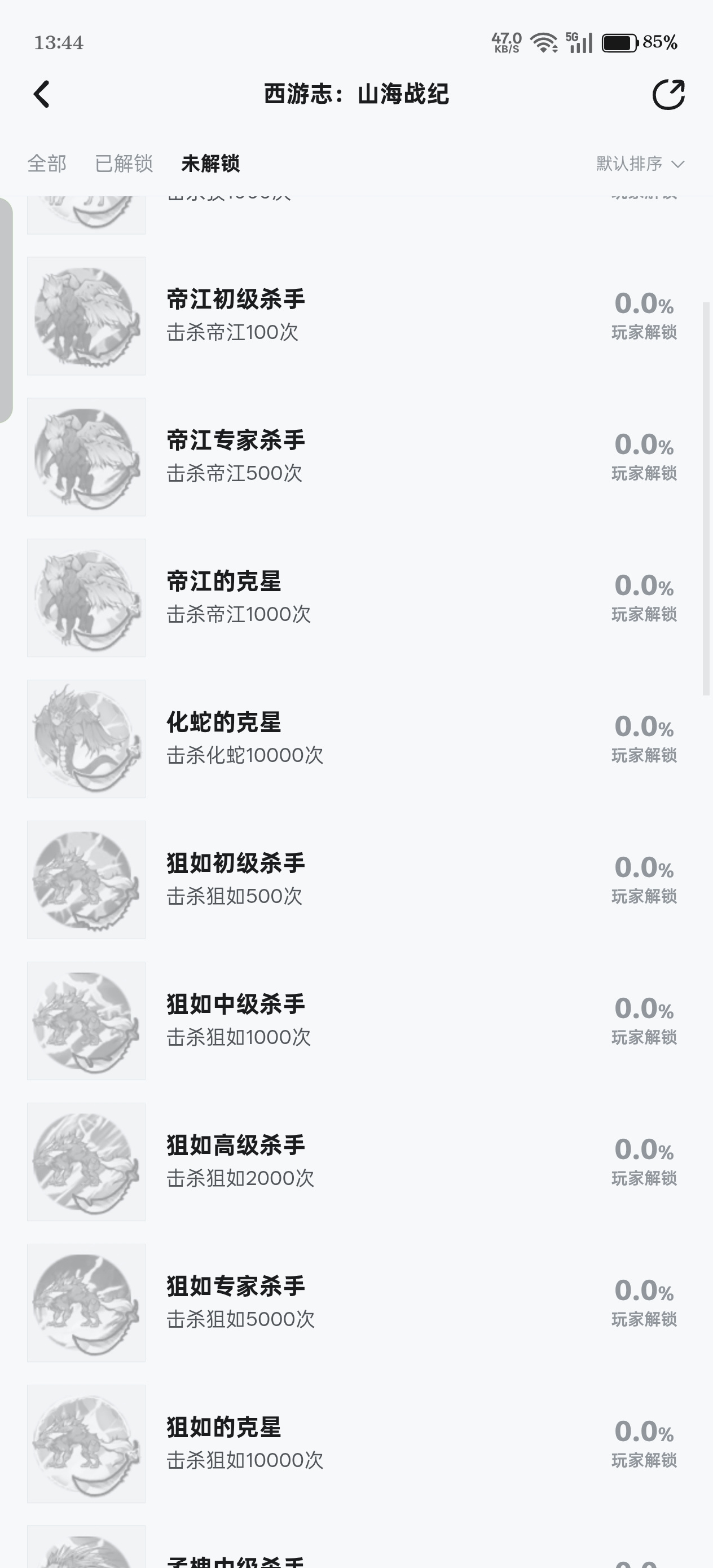
Task: Open the 狙如高级杀手 achievement
Action: pyautogui.click(x=356, y=1161)
